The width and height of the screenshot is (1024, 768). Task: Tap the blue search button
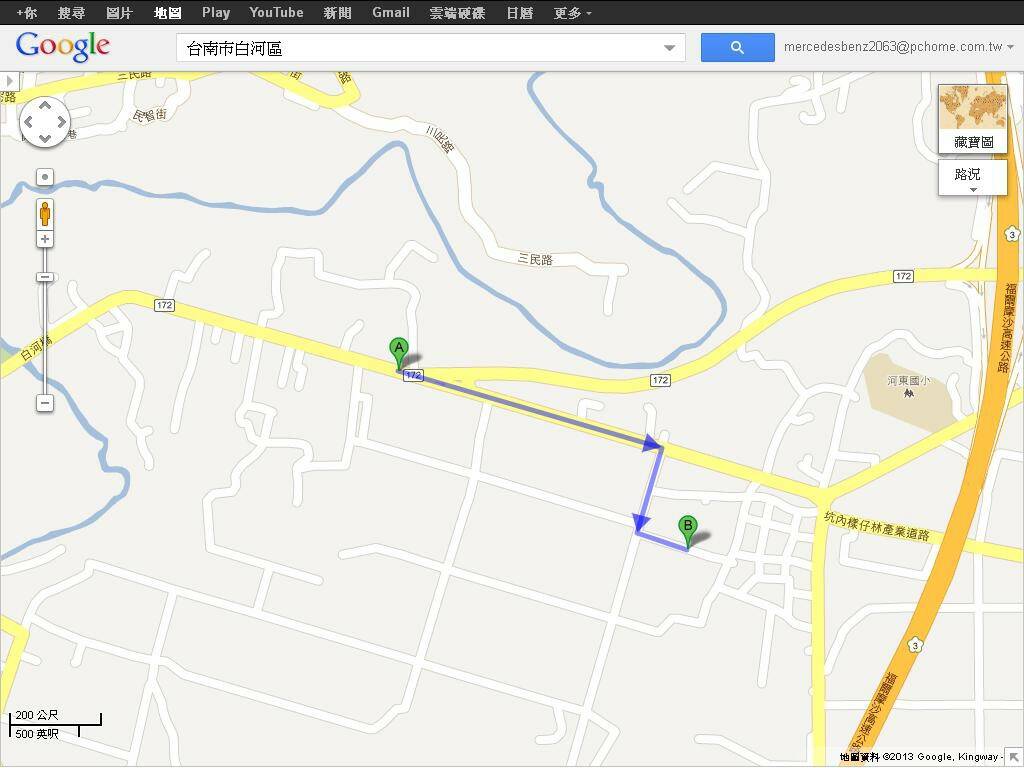coord(737,47)
